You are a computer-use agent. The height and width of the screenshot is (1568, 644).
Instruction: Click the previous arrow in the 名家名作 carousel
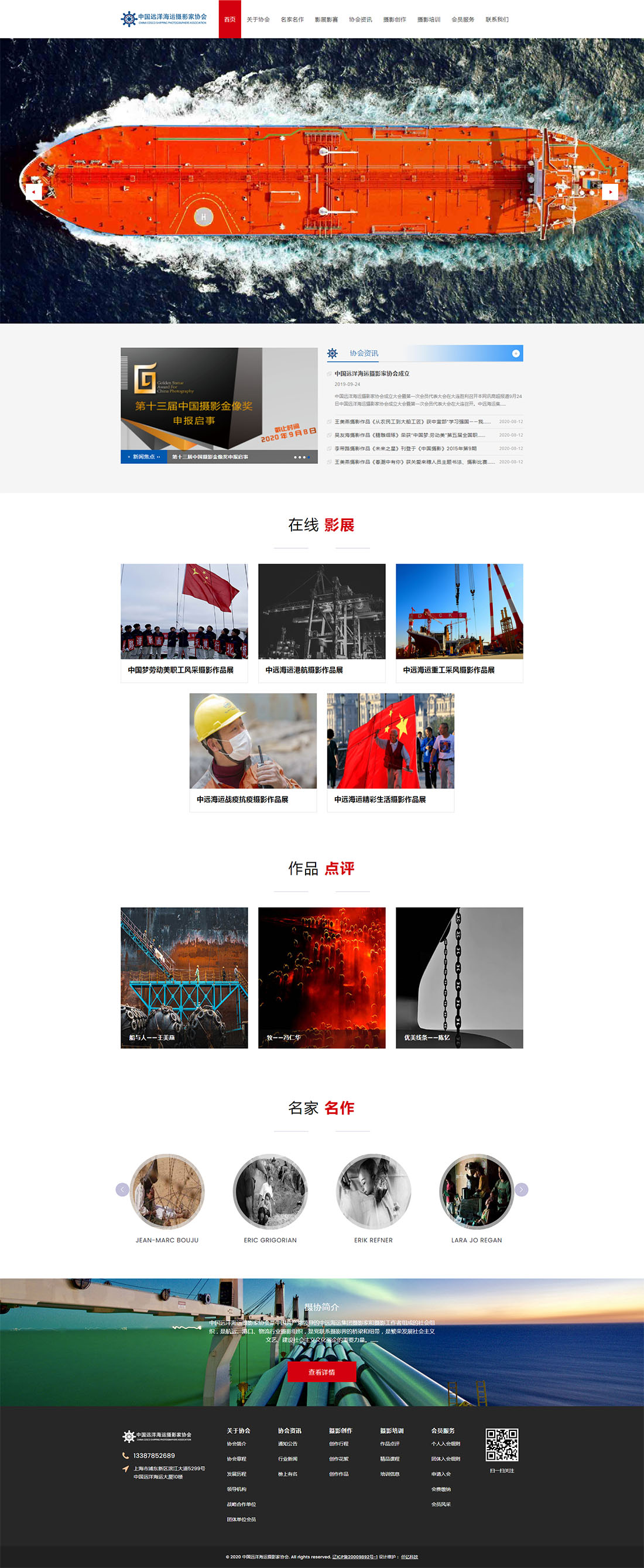point(122,1190)
